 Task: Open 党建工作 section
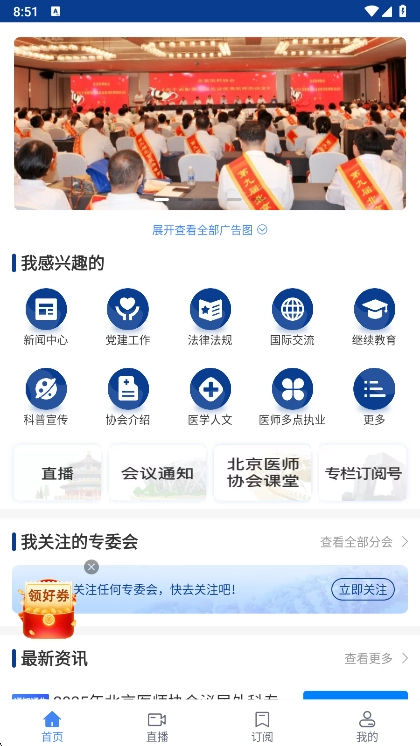click(x=127, y=317)
